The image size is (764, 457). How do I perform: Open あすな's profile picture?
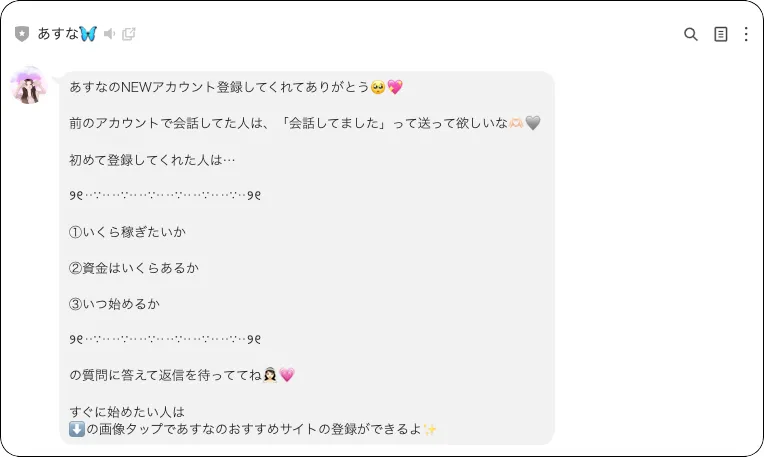(29, 88)
